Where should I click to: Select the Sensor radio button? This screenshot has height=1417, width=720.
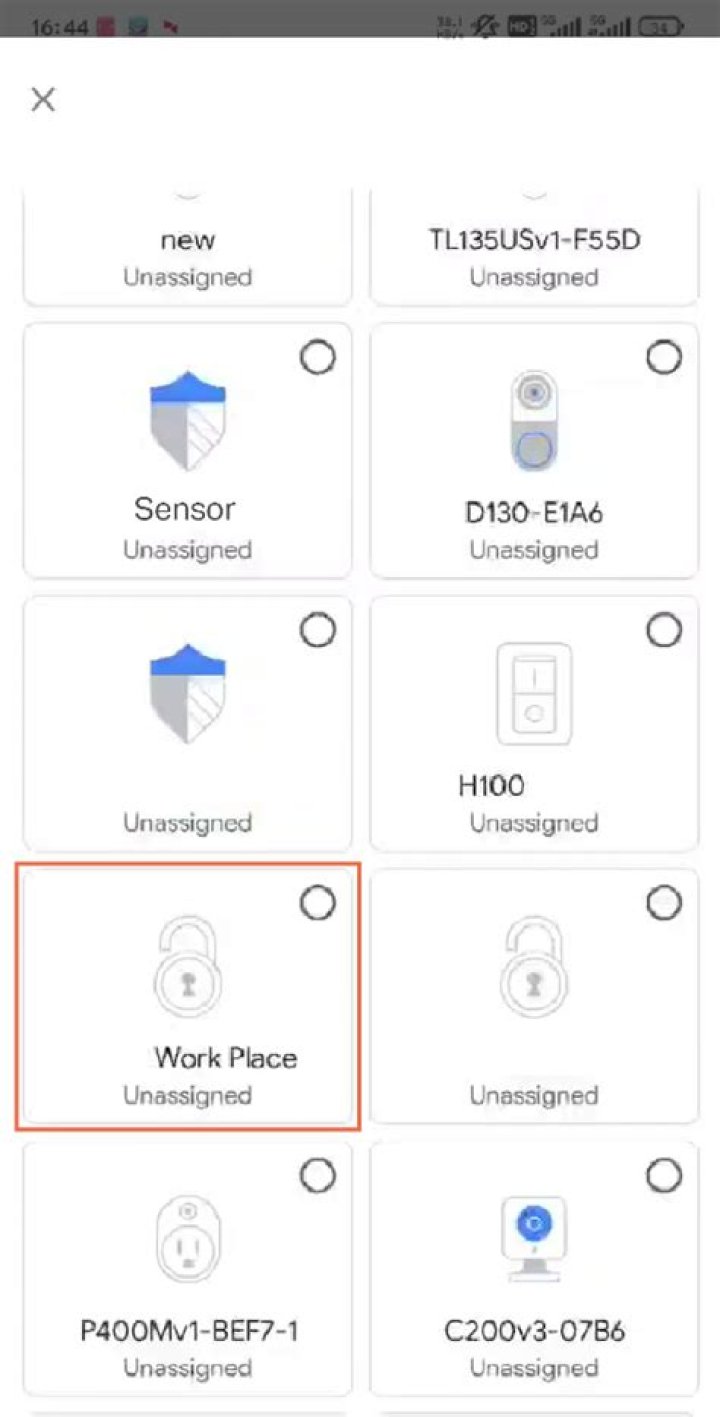click(x=318, y=357)
